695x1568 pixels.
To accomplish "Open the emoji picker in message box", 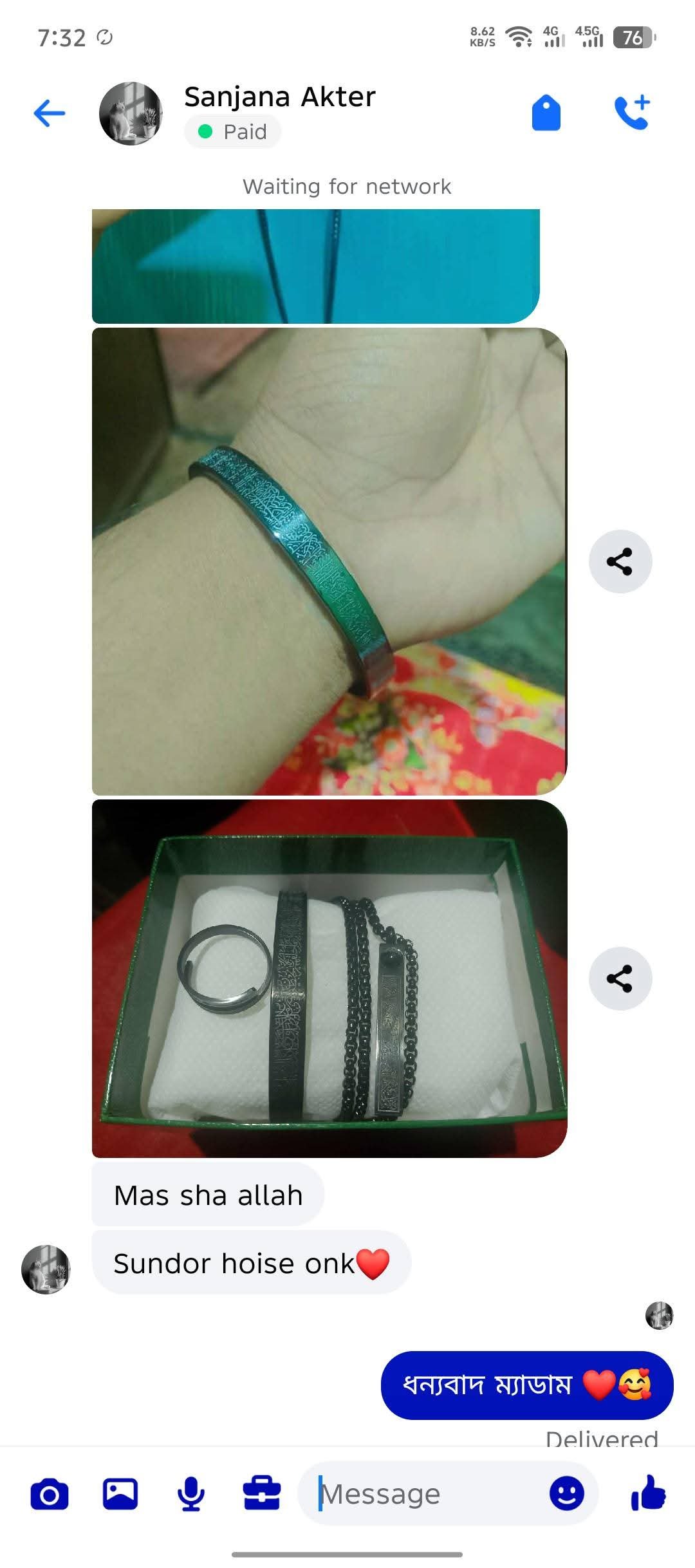I will click(566, 1494).
